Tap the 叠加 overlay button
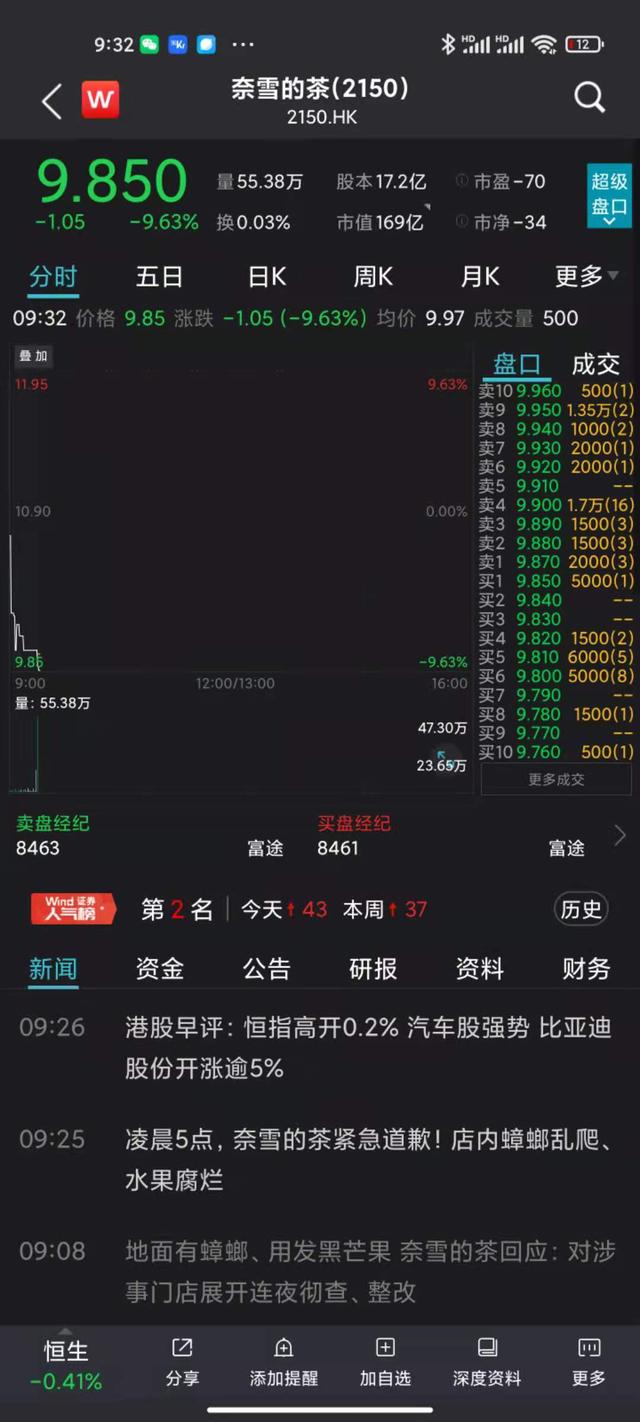Viewport: 640px width, 1422px height. point(33,356)
